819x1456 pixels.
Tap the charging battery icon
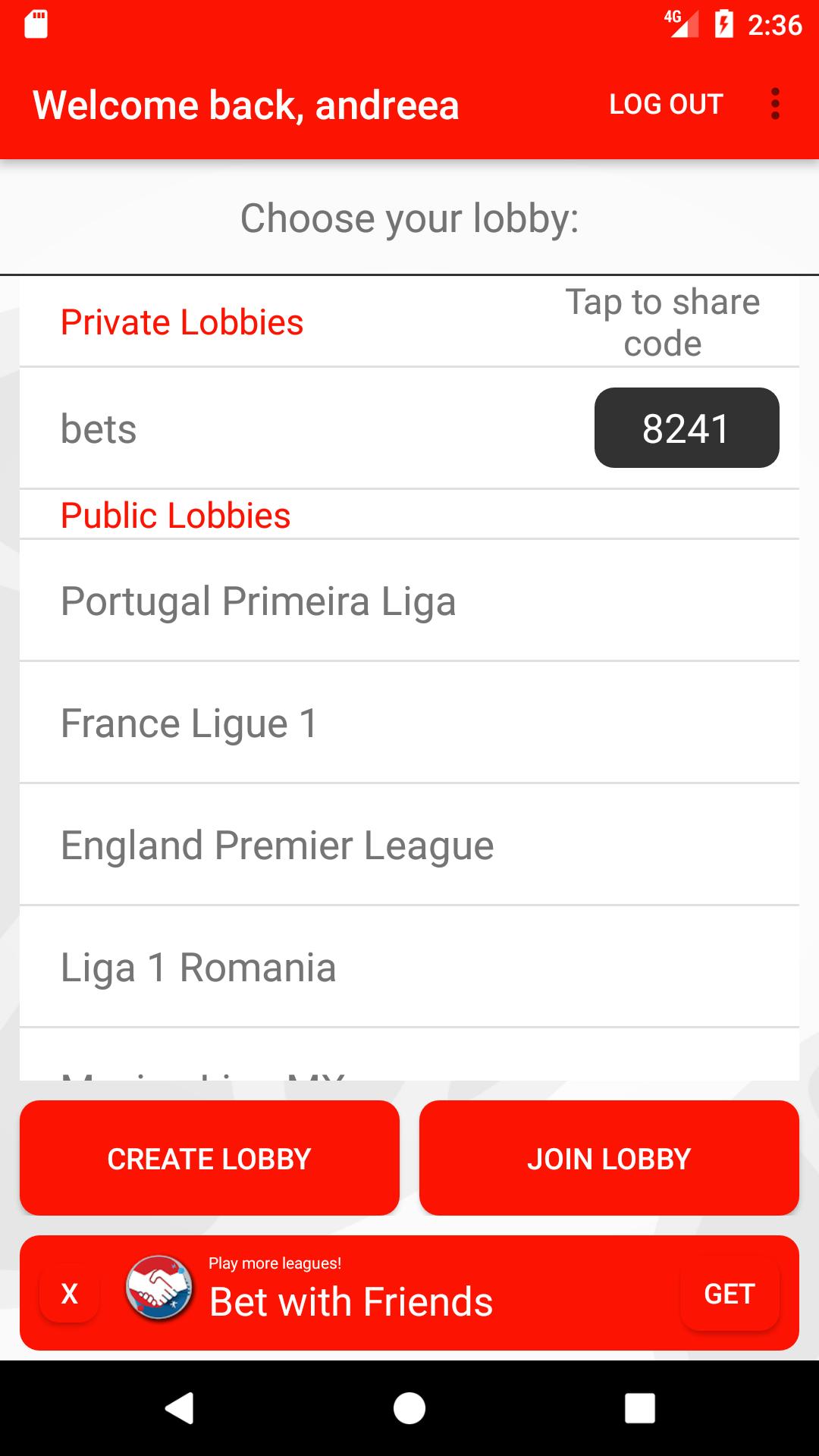723,24
